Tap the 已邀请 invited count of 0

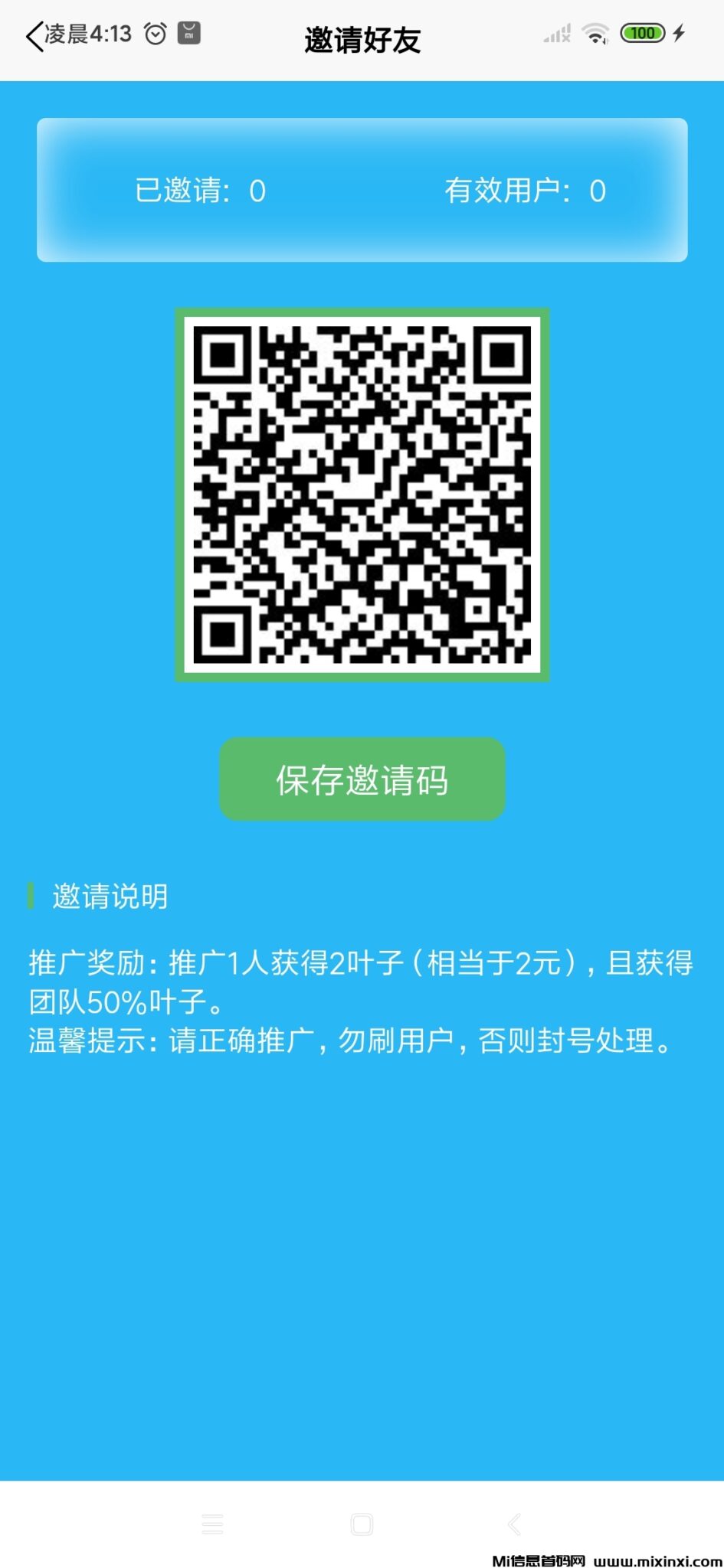point(202,193)
